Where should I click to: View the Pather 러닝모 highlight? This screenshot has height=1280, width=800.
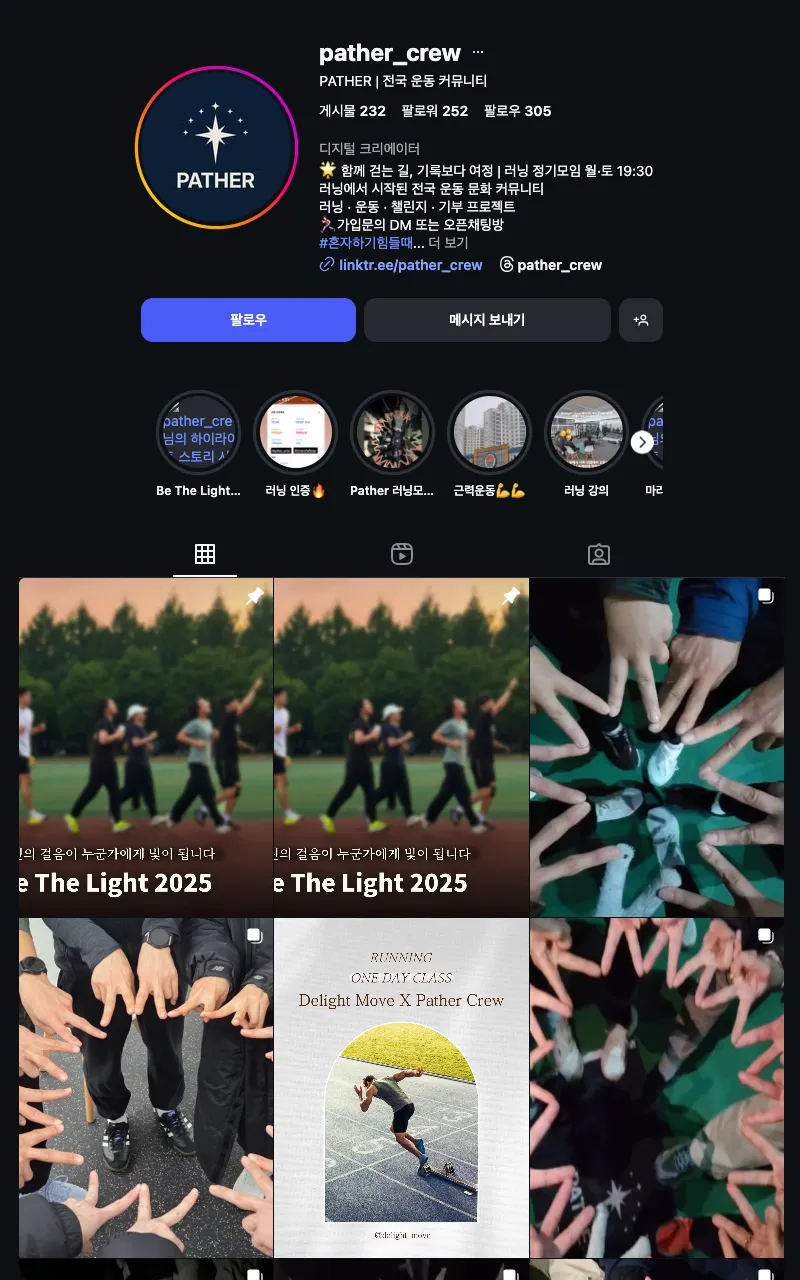(x=392, y=433)
